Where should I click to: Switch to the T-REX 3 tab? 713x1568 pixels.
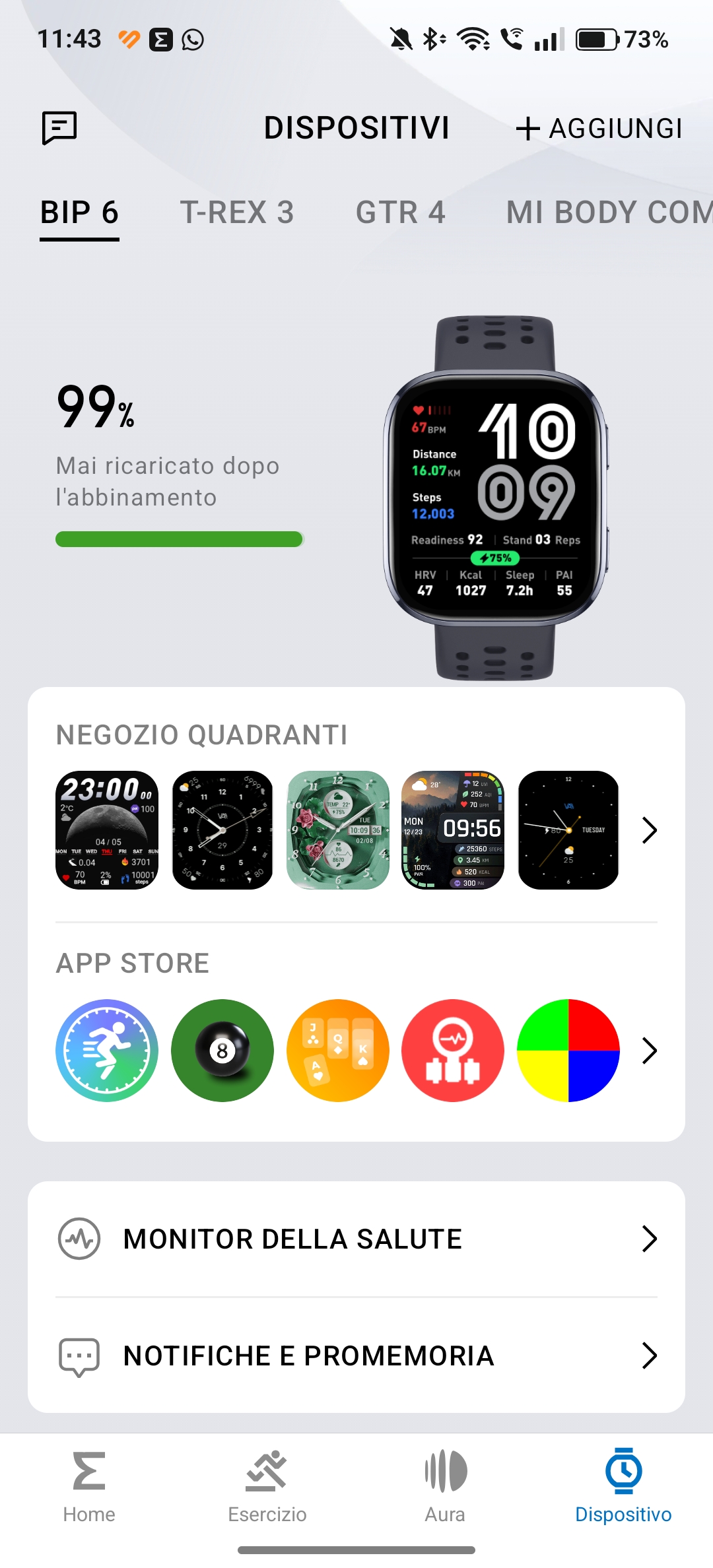236,212
